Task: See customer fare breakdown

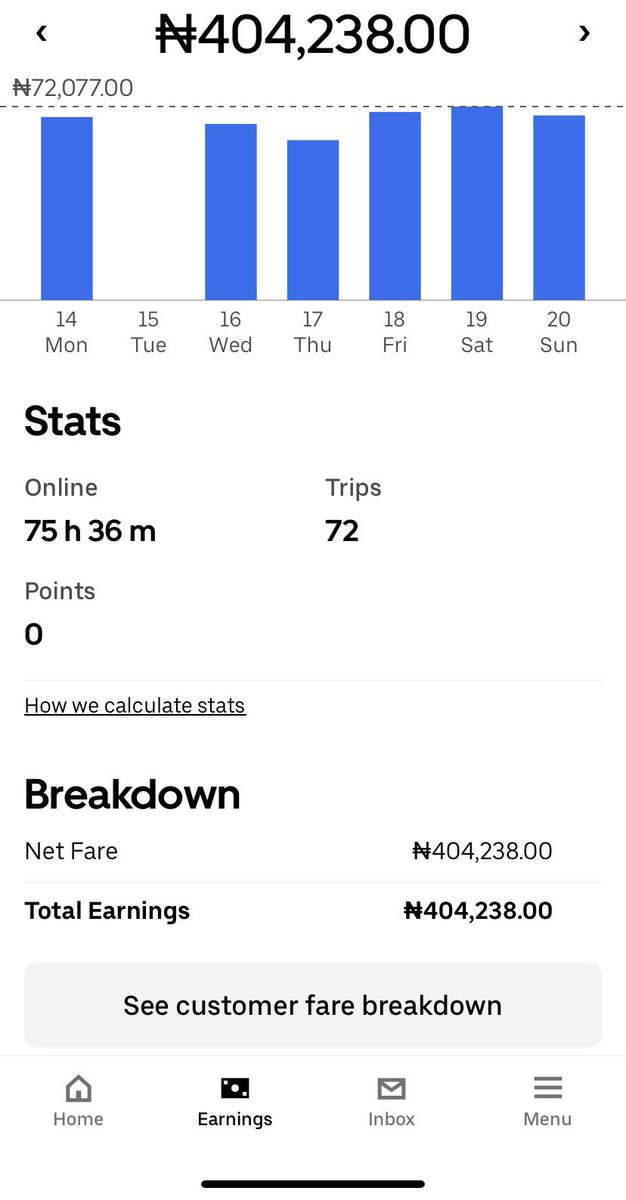Action: click(313, 1005)
